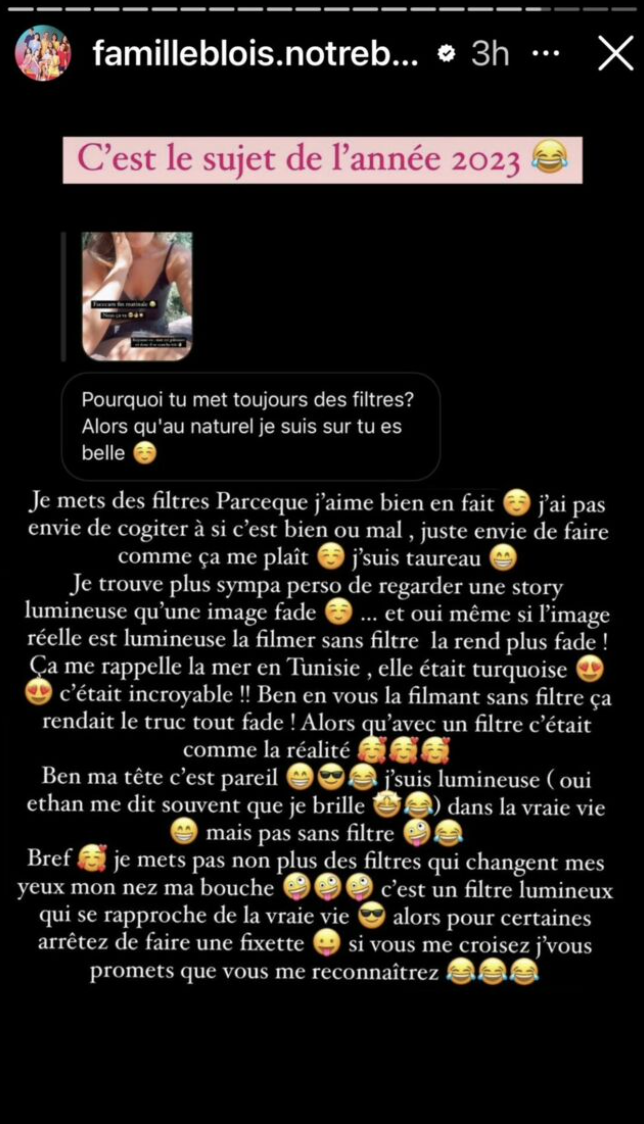This screenshot has width=644, height=1124.
Task: Open the familleblois.notreb... profile avatar
Action: click(x=42, y=54)
